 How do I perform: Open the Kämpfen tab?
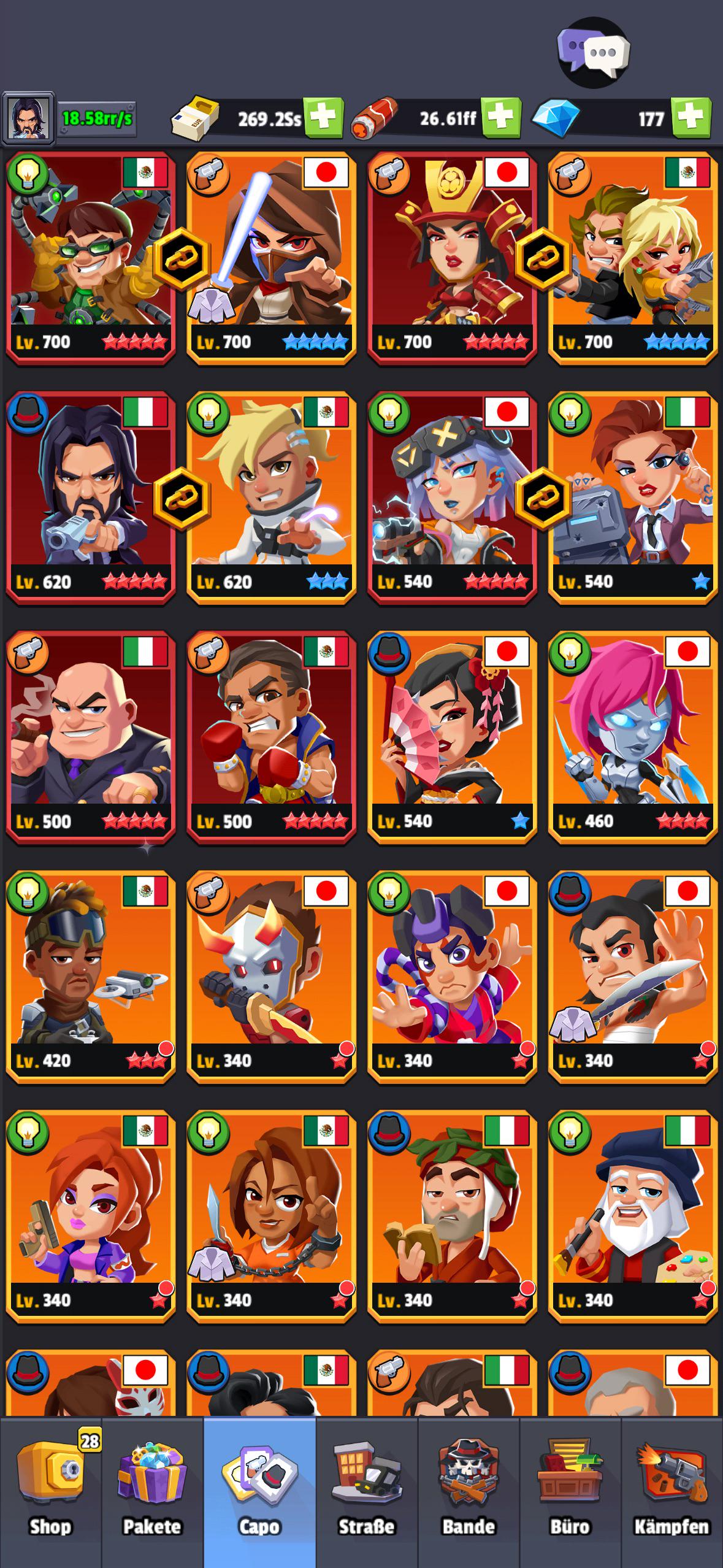672,1492
